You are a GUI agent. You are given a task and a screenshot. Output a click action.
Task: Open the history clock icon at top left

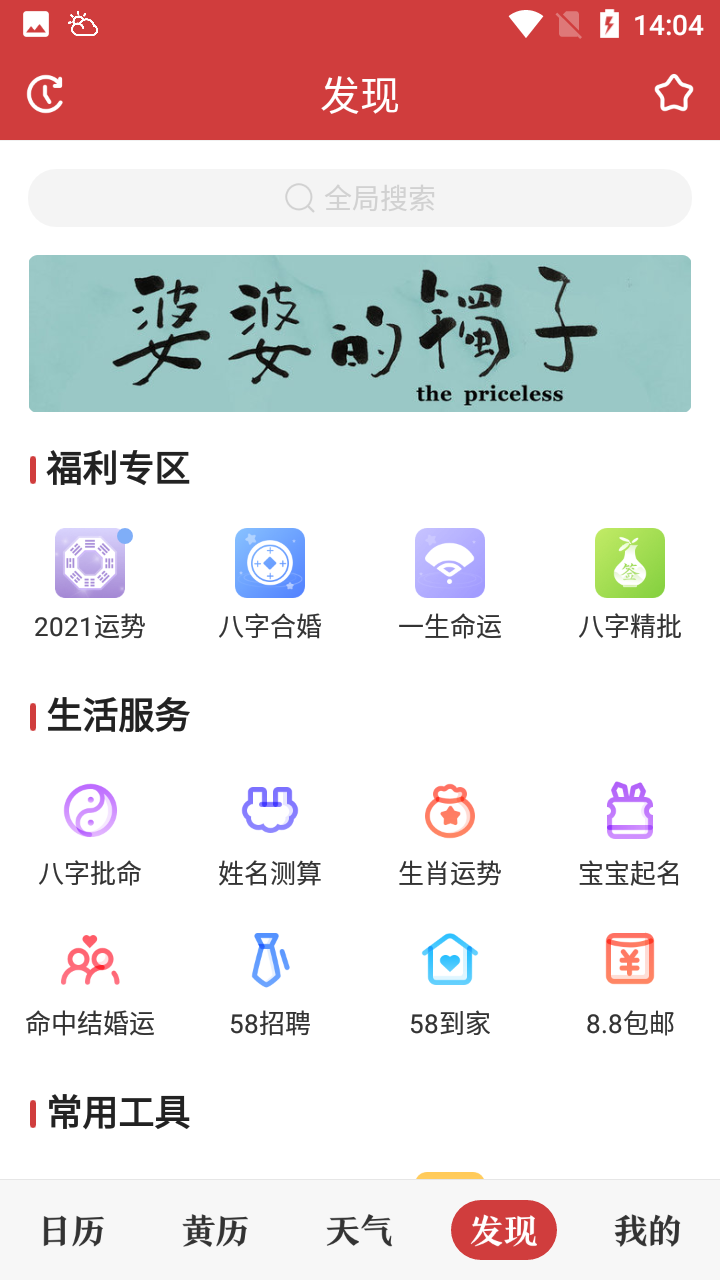[45, 93]
